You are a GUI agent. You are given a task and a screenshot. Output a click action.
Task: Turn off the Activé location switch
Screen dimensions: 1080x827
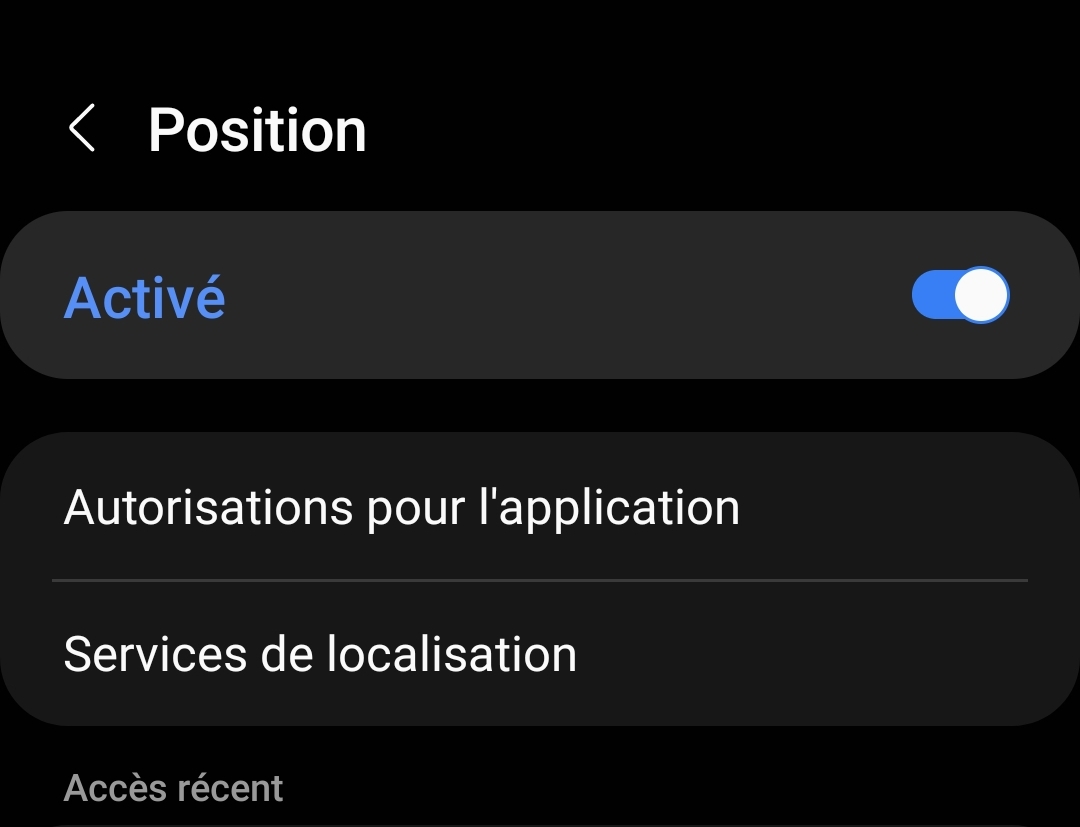tap(960, 296)
